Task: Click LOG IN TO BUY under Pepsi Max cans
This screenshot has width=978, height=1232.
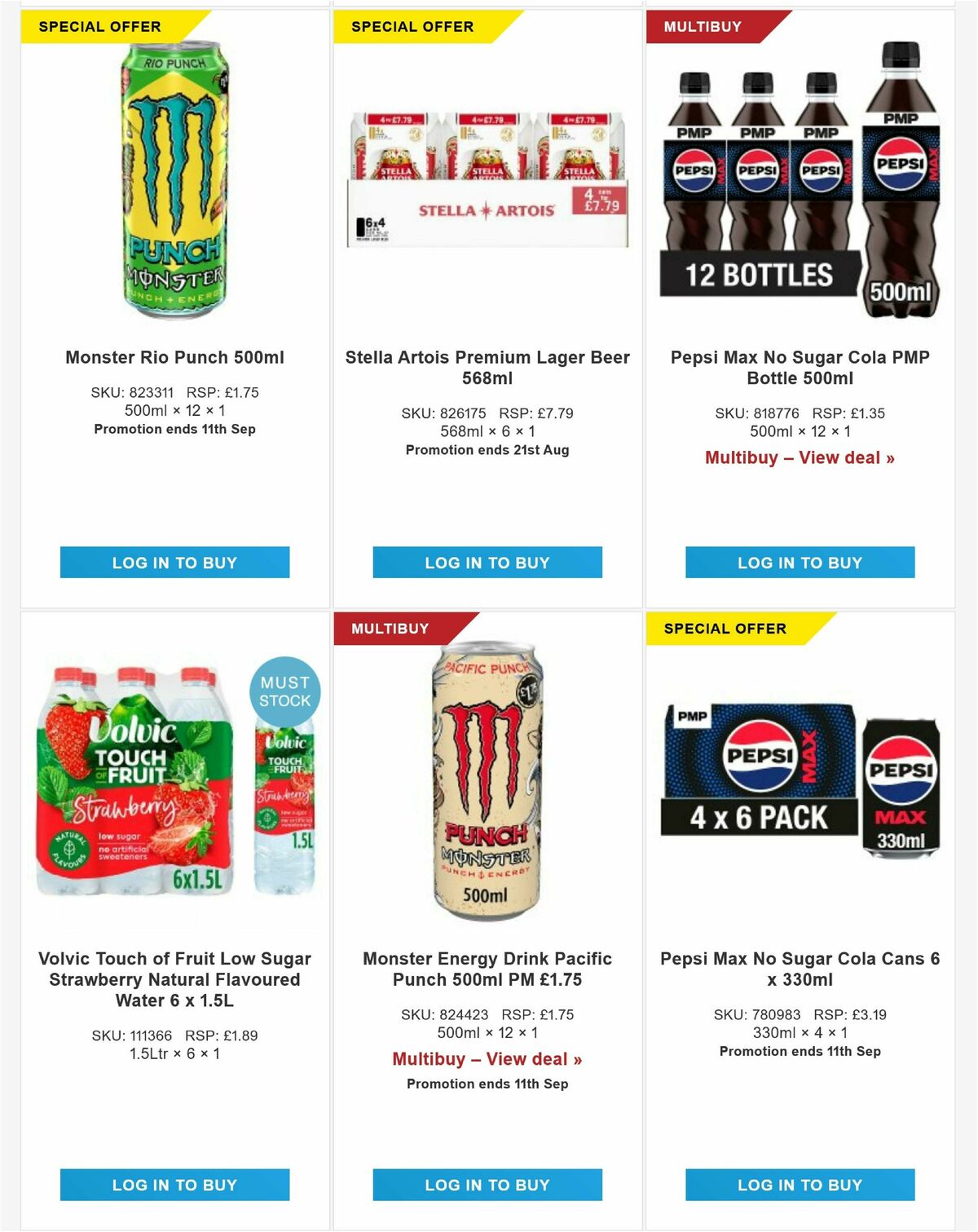Action: 799,1185
